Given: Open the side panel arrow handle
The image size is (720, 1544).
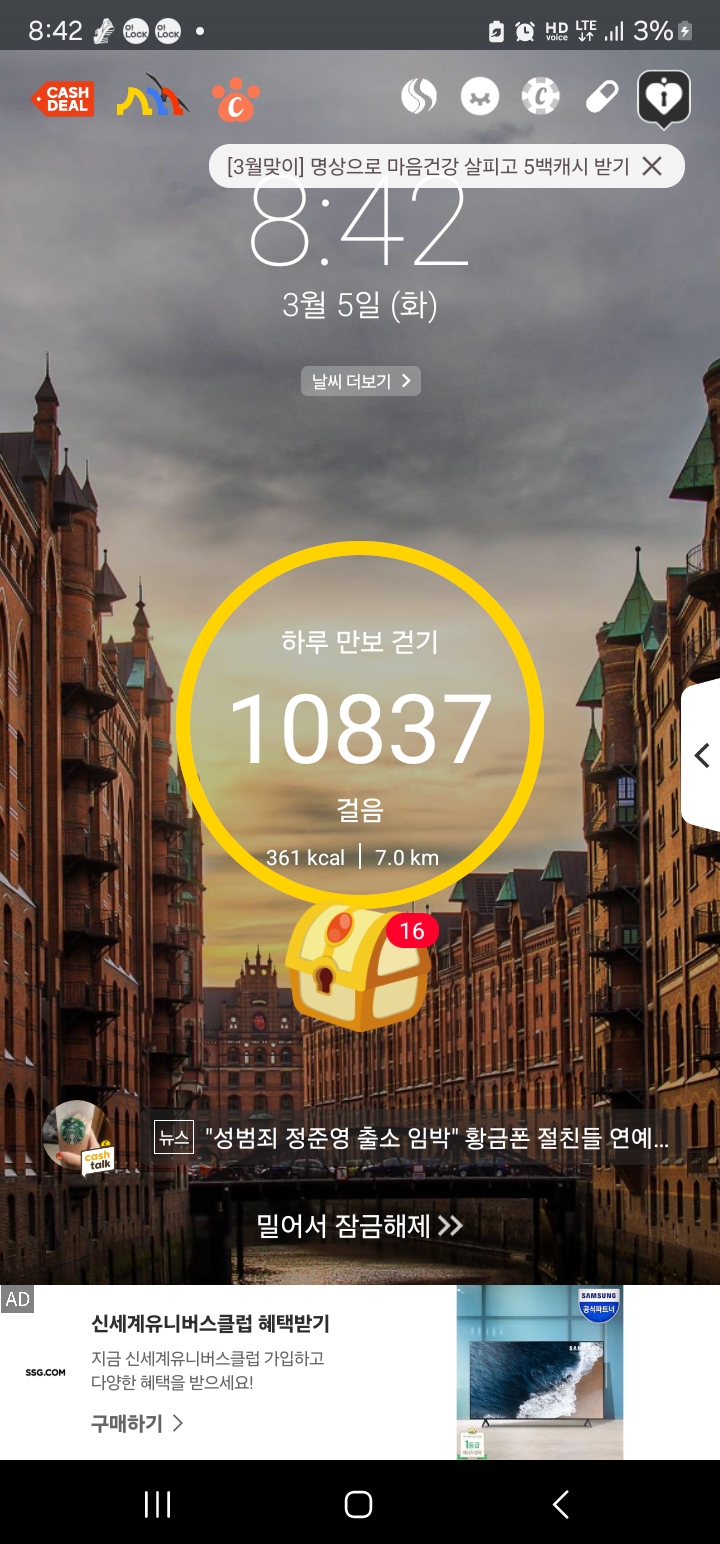Looking at the screenshot, I should [701, 755].
